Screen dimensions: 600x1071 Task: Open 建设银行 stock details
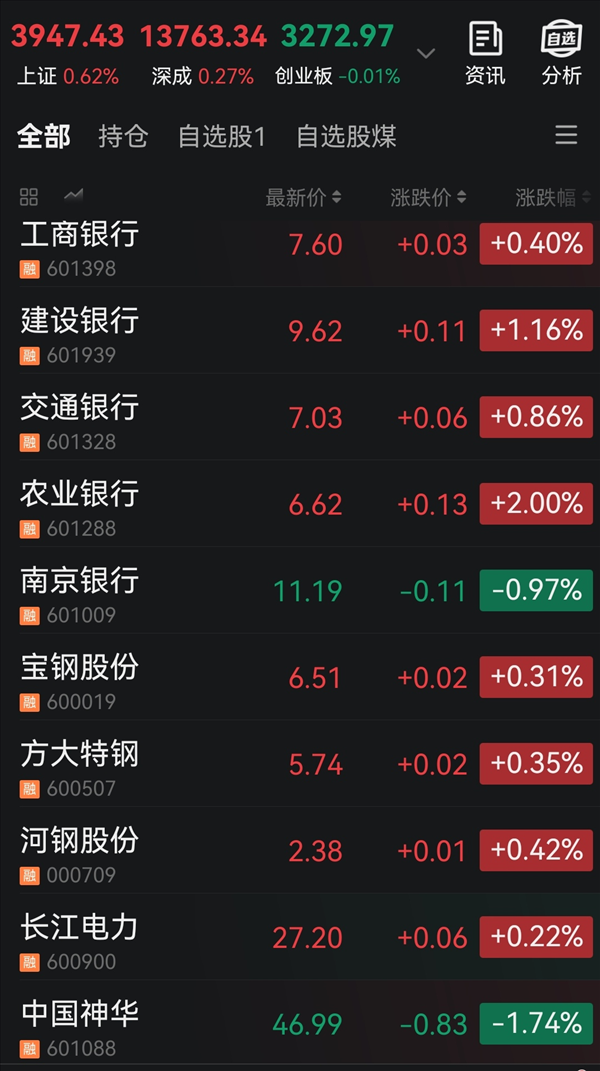click(80, 332)
